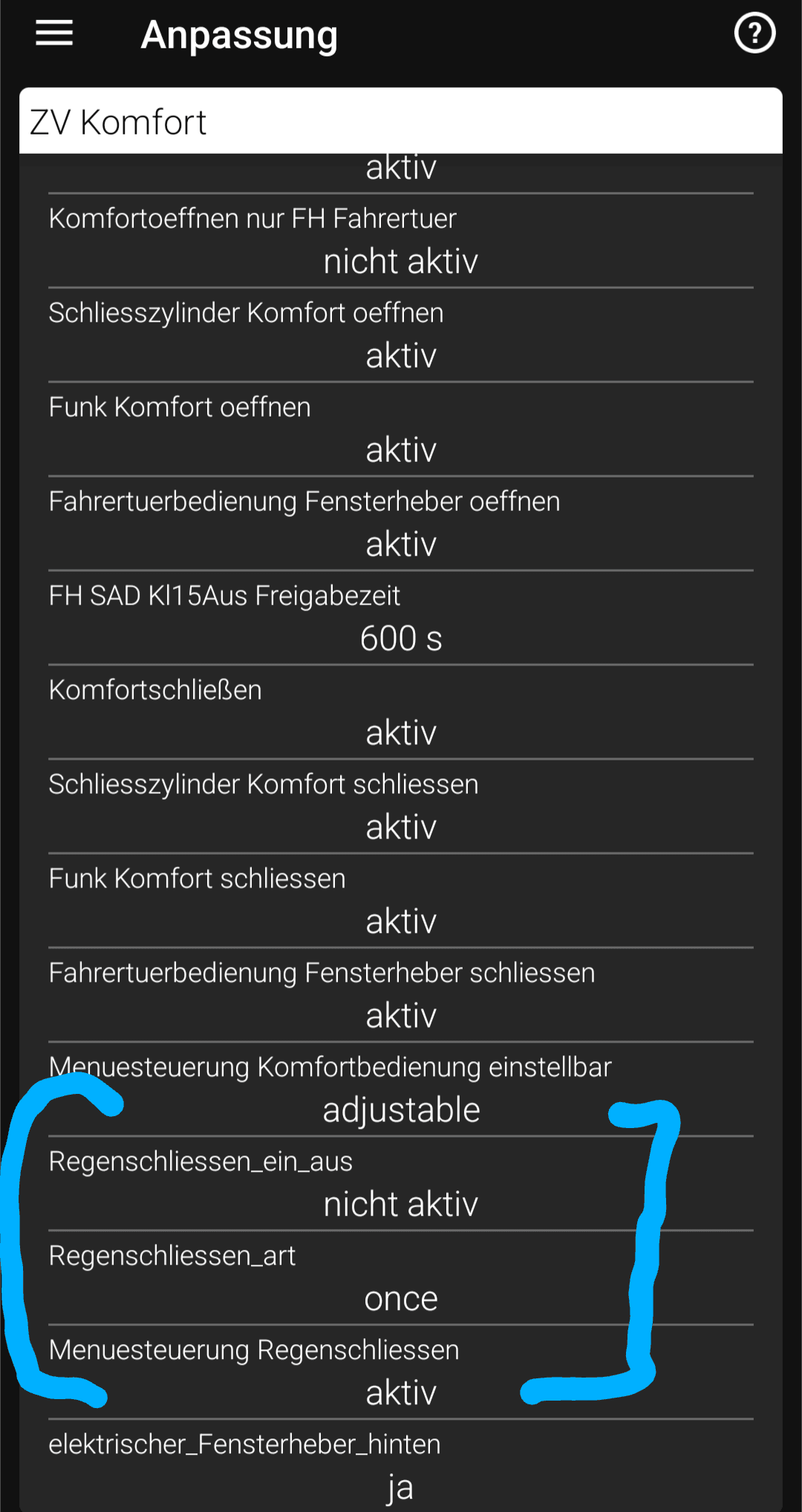Viewport: 802px width, 1512px height.
Task: Open Schliesszylinder Komfort oeffnen setting
Action: (401, 336)
